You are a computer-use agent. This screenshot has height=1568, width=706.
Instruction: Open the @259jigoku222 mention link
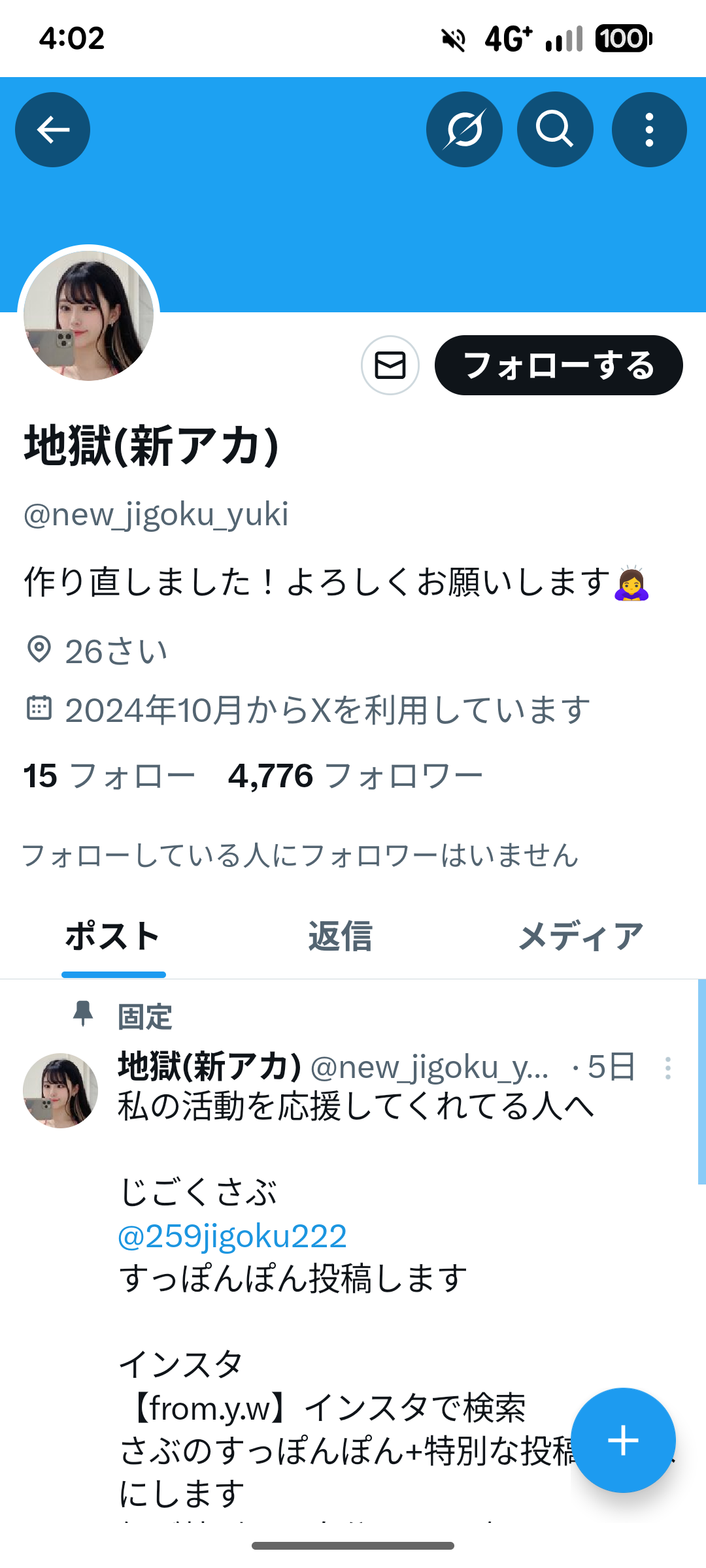click(232, 1236)
